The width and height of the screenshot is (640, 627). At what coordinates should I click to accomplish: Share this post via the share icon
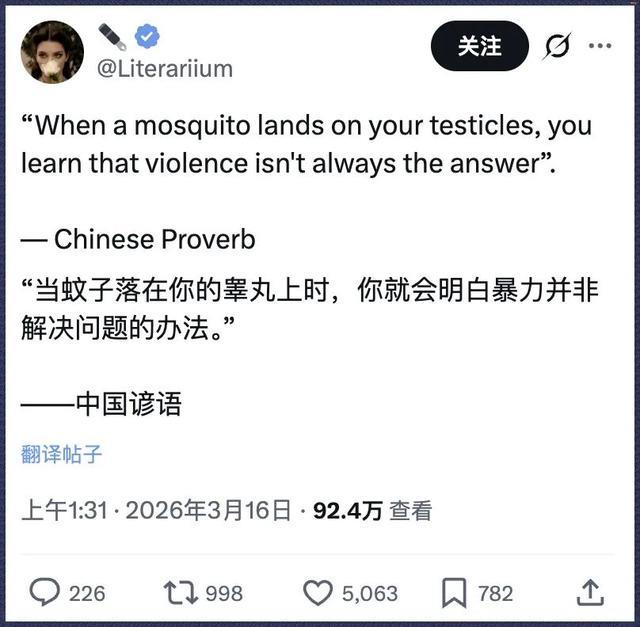click(x=590, y=593)
